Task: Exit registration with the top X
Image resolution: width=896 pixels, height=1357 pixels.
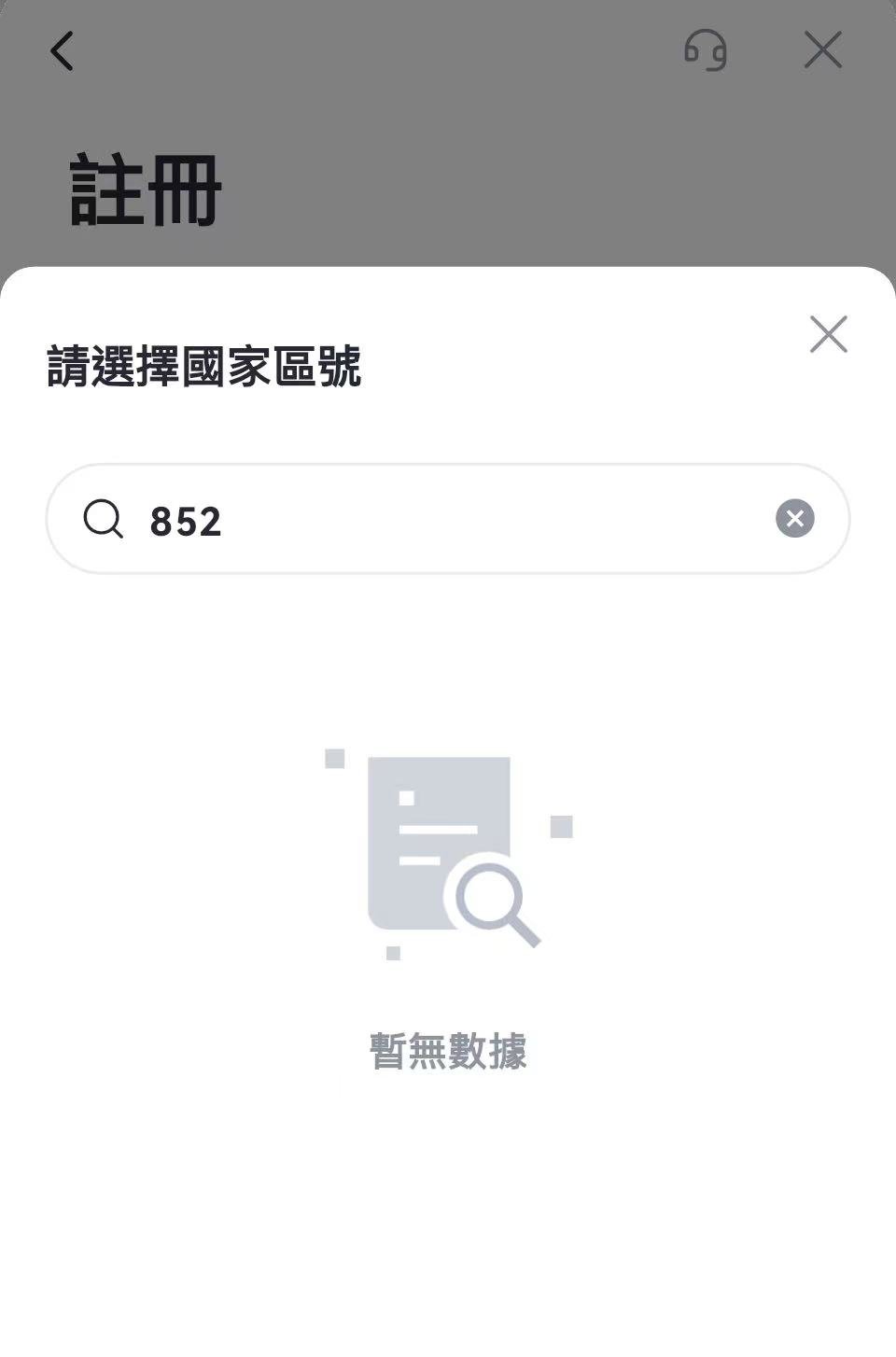Action: (x=822, y=50)
